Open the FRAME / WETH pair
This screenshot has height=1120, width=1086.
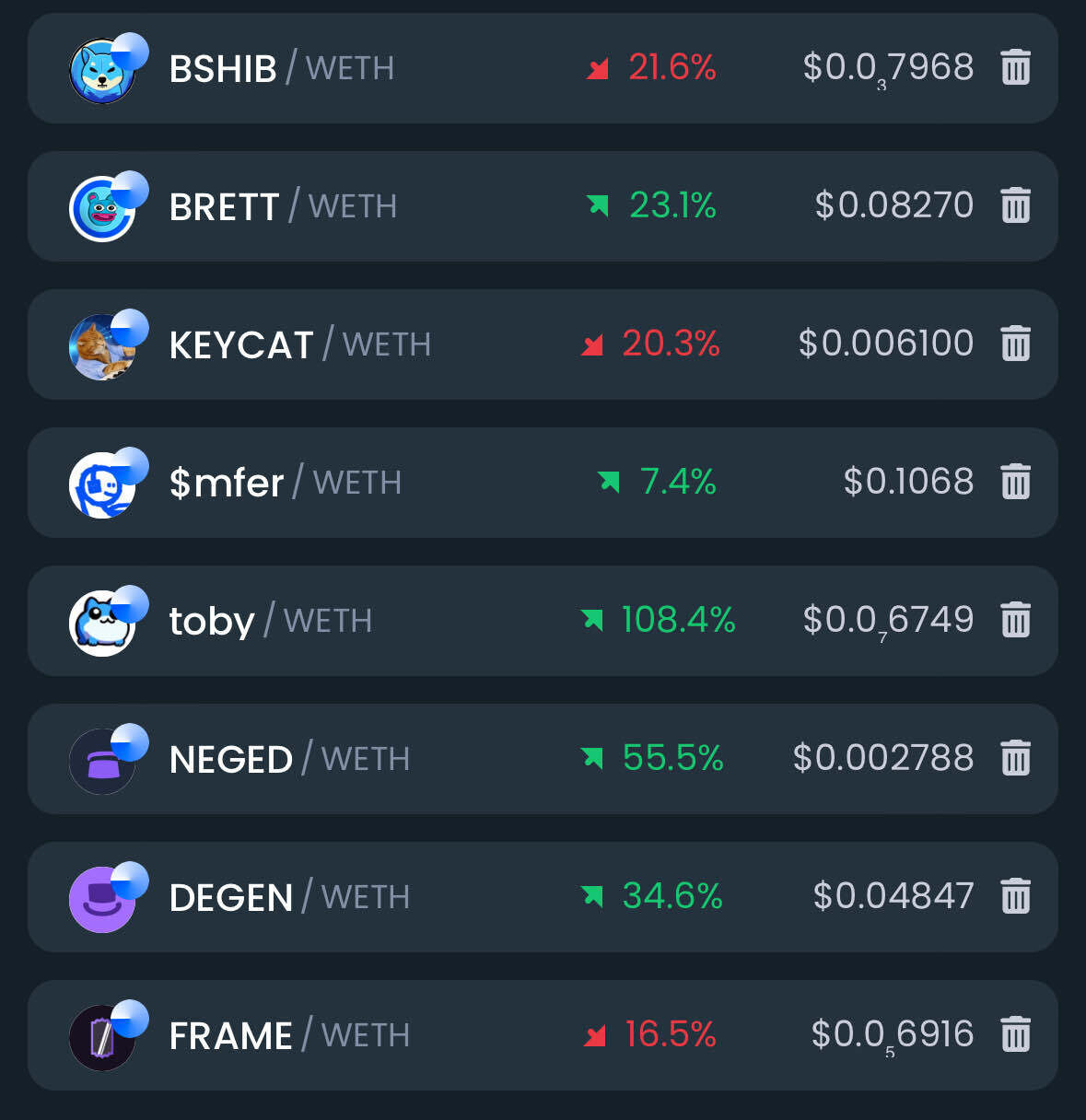click(289, 1035)
